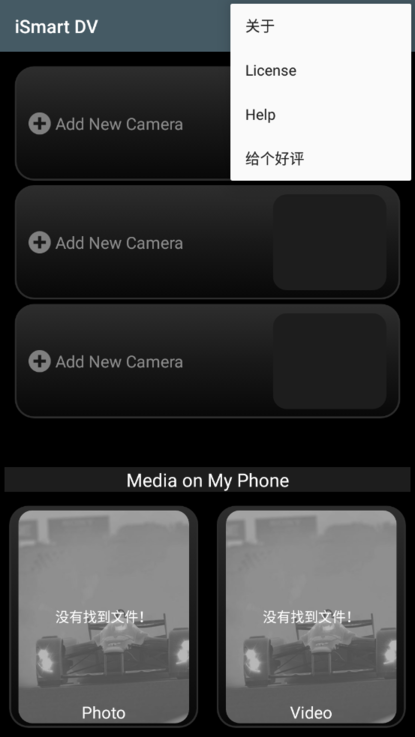The height and width of the screenshot is (737, 415).
Task: Open the 关于 menu item
Action: coord(321,26)
